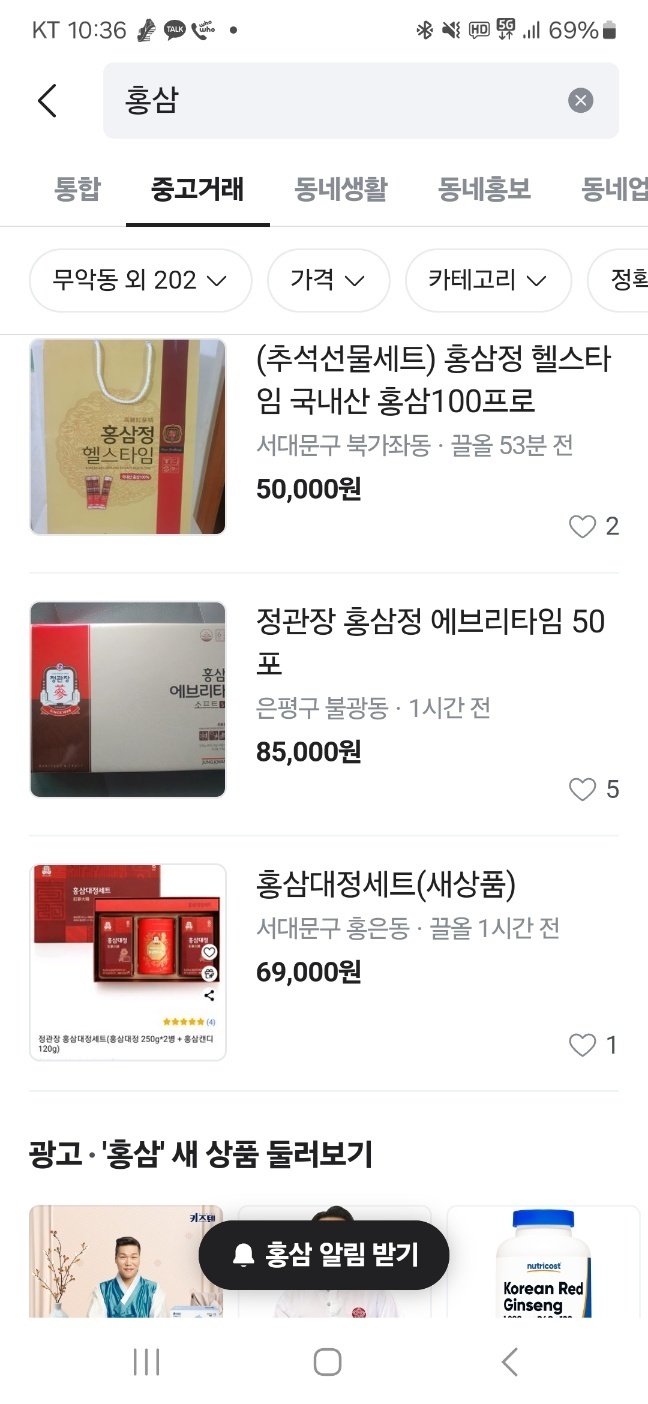Switch to the 동네생활 tab
The height and width of the screenshot is (1404, 648).
click(341, 188)
